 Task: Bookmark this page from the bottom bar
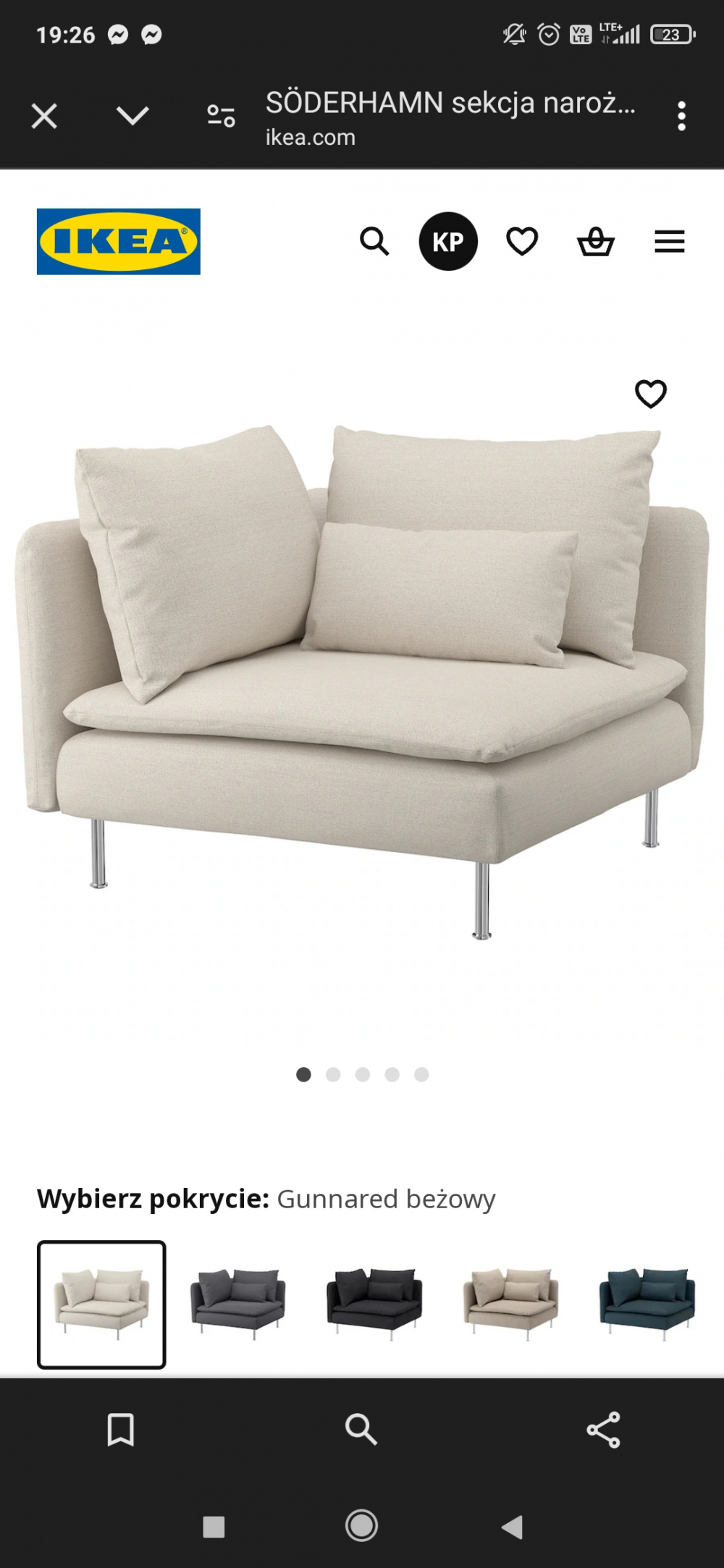click(121, 1430)
